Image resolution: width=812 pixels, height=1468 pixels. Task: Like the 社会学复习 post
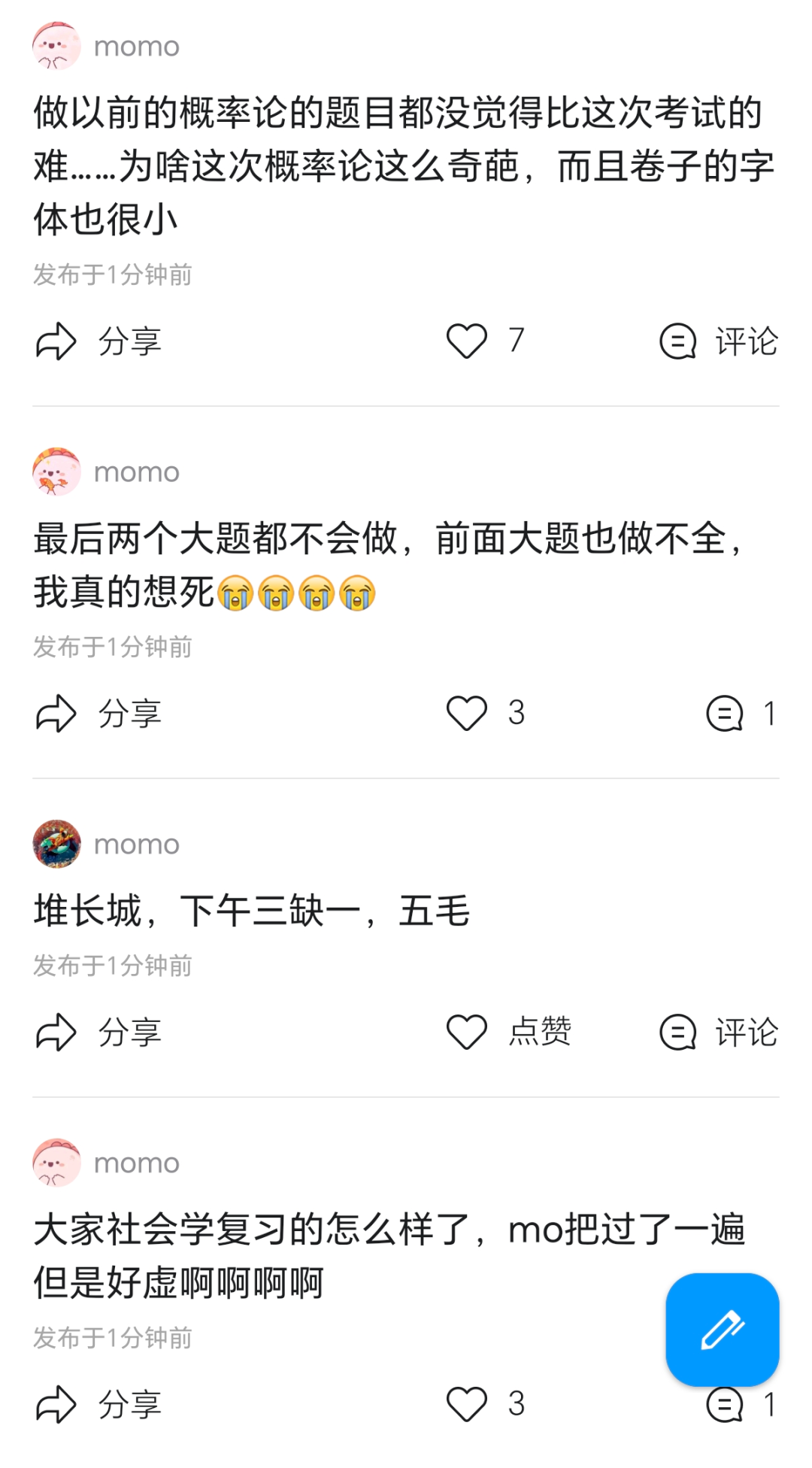(486, 1404)
